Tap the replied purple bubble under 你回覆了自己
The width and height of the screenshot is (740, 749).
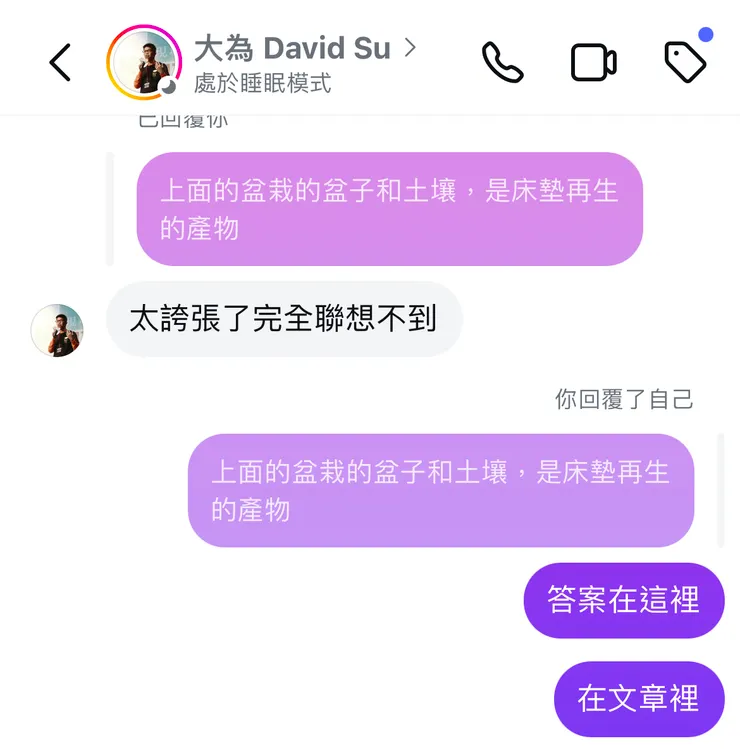[443, 492]
